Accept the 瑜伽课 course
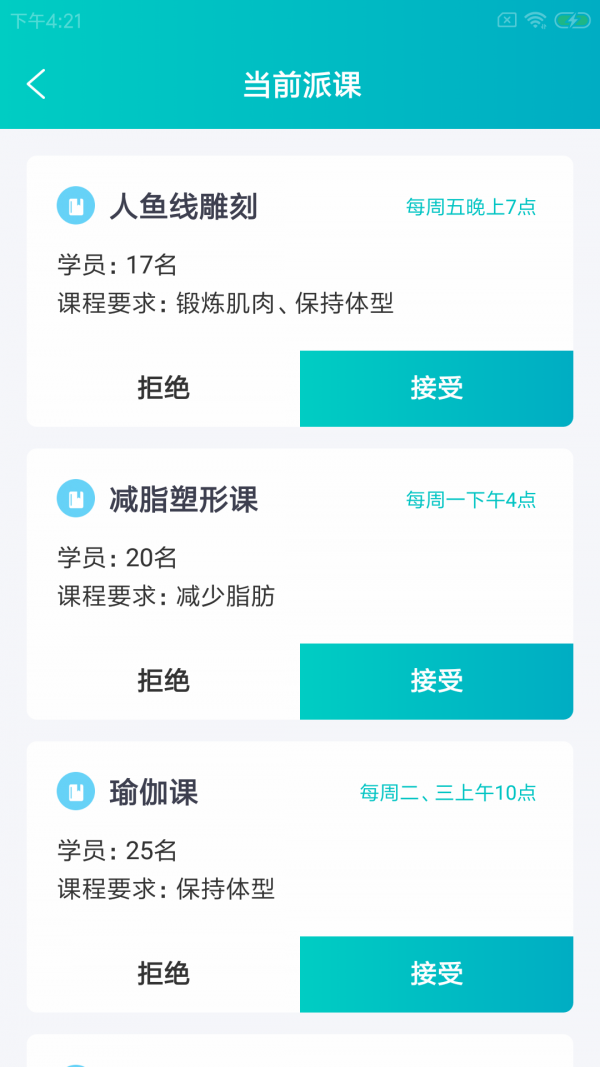The image size is (600, 1067). [x=436, y=974]
